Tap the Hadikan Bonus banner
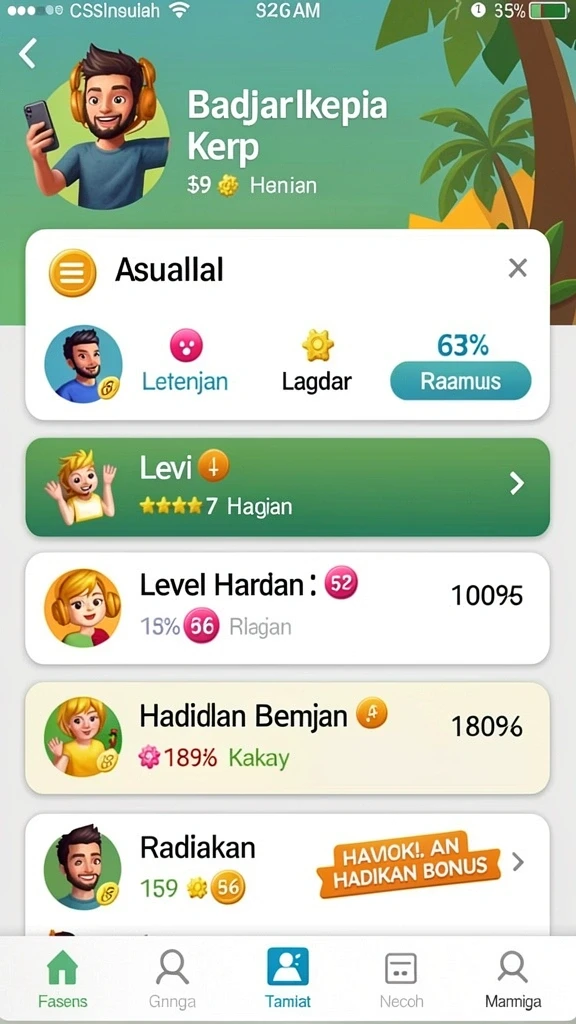Screen dimensions: 576x1024 click(409, 863)
